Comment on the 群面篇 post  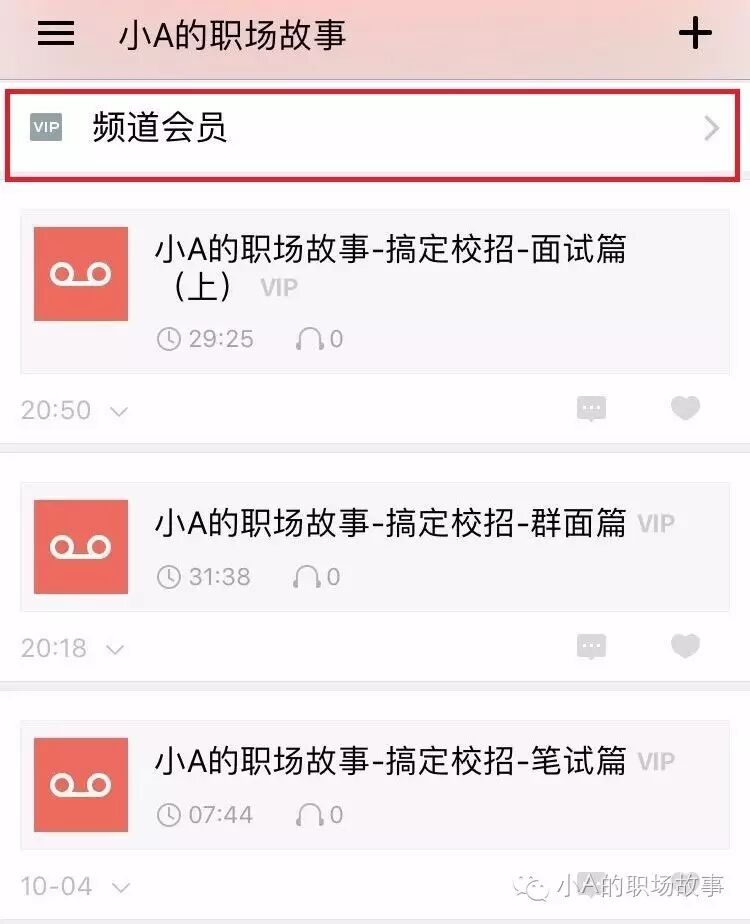(592, 647)
